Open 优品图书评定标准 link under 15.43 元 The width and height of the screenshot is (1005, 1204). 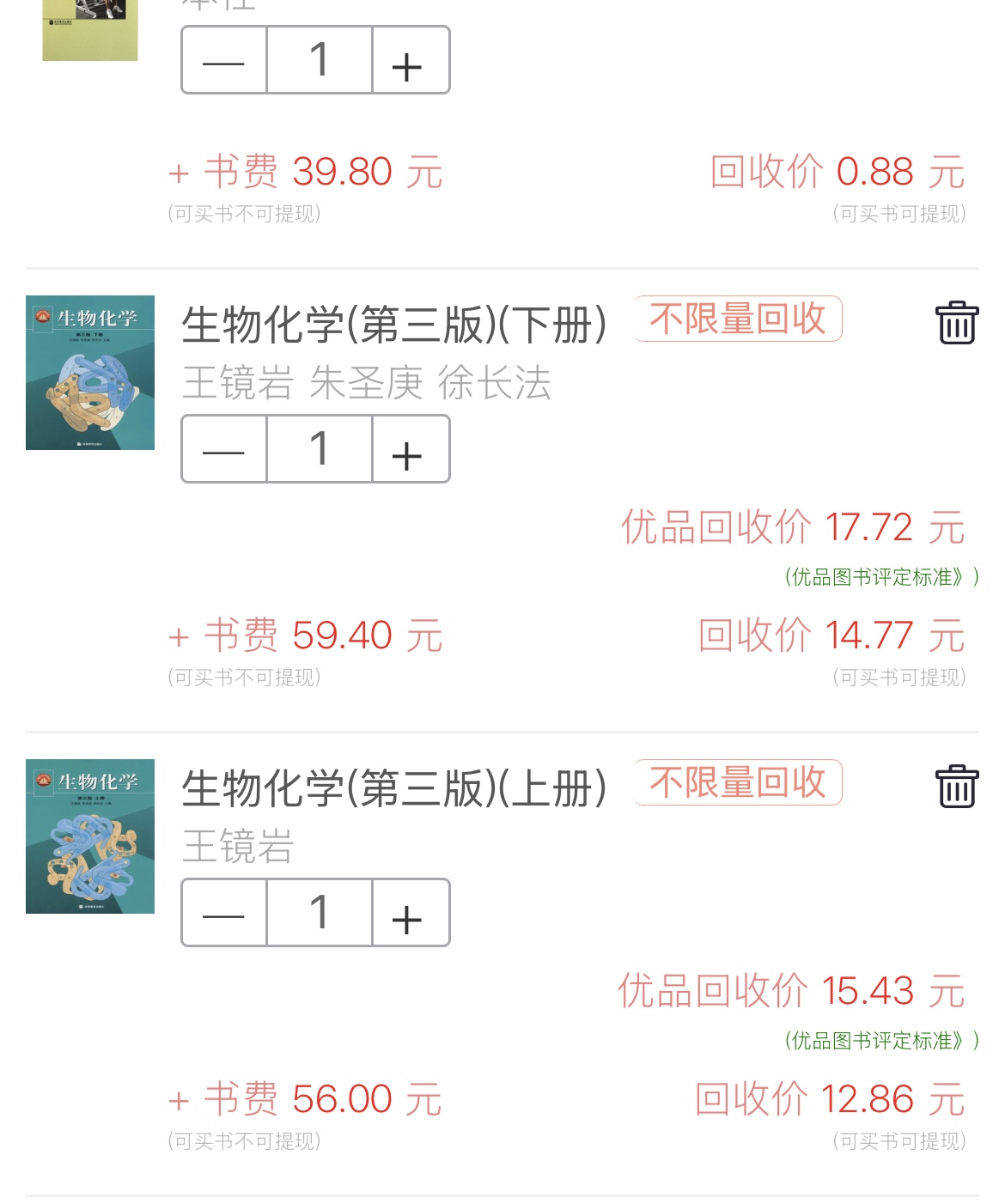coord(880,1041)
